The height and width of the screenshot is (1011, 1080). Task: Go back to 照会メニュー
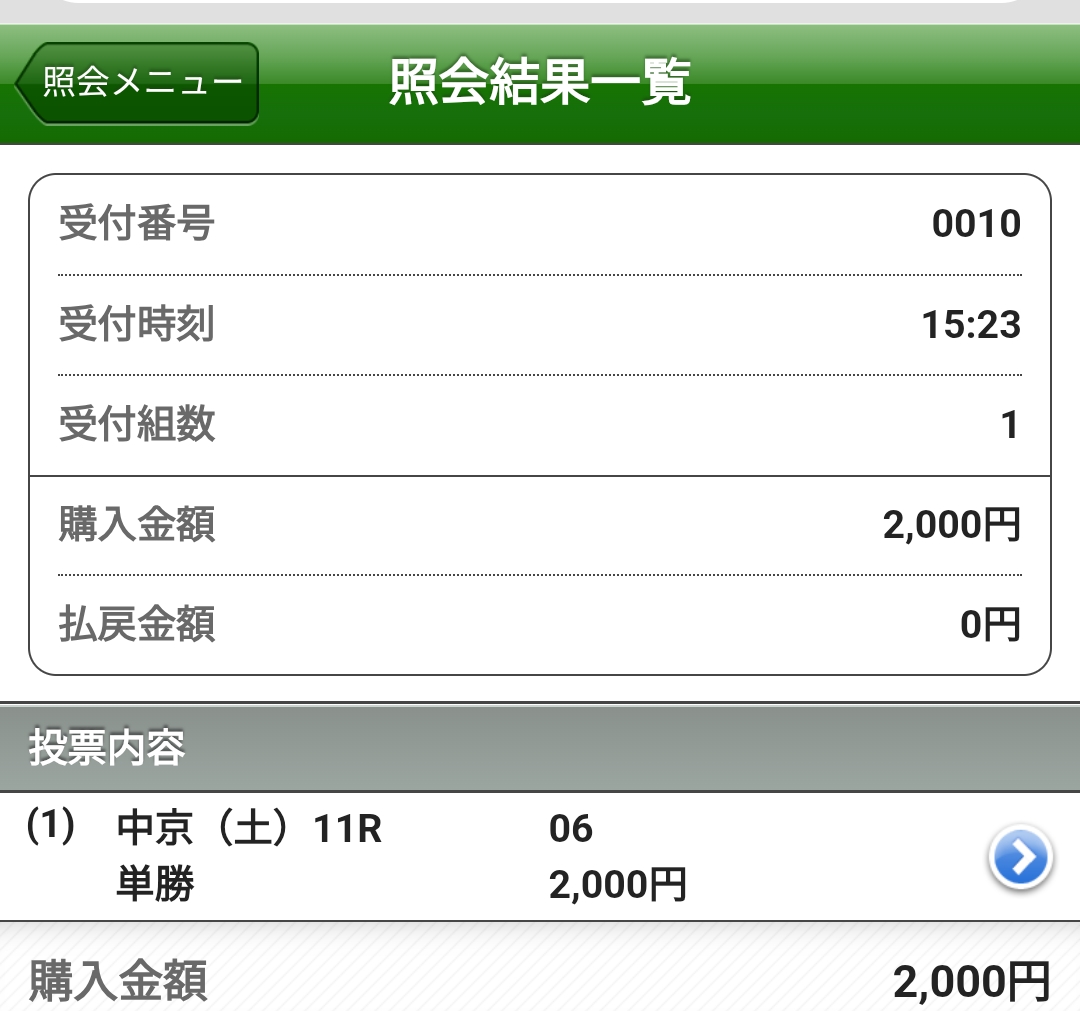(x=138, y=83)
